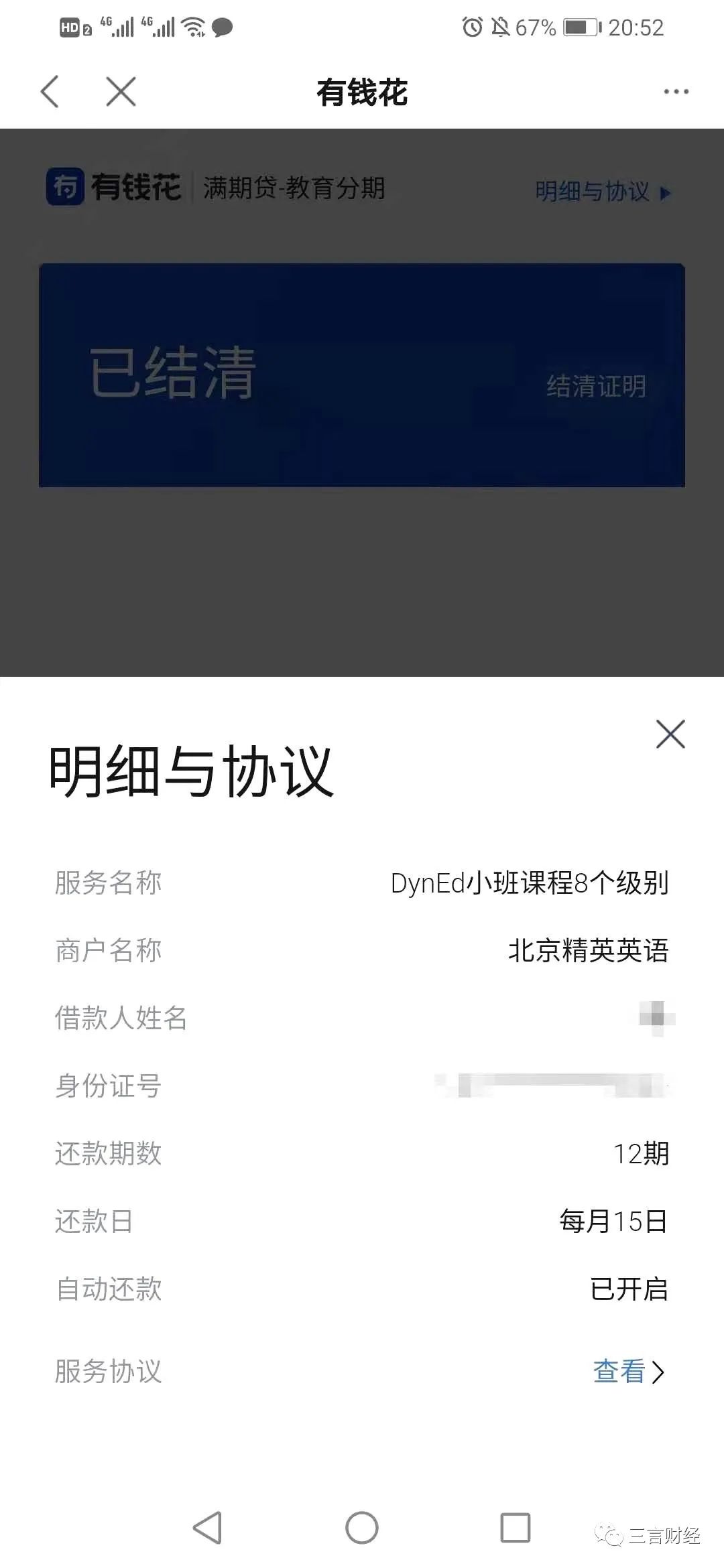
Task: View the 服务协议 via 查看
Action: coord(628,1371)
